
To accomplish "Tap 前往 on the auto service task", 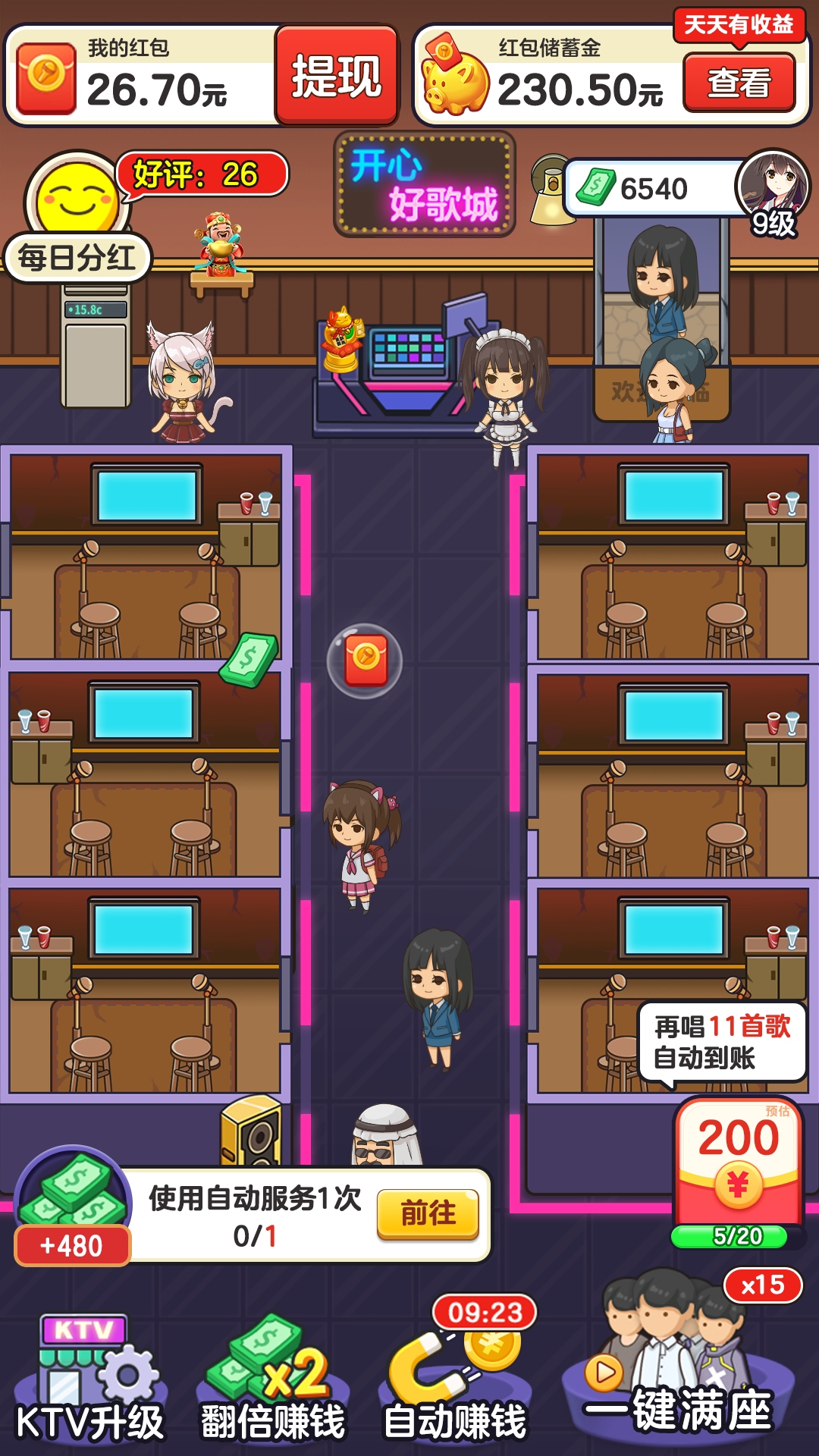I will click(x=428, y=1214).
